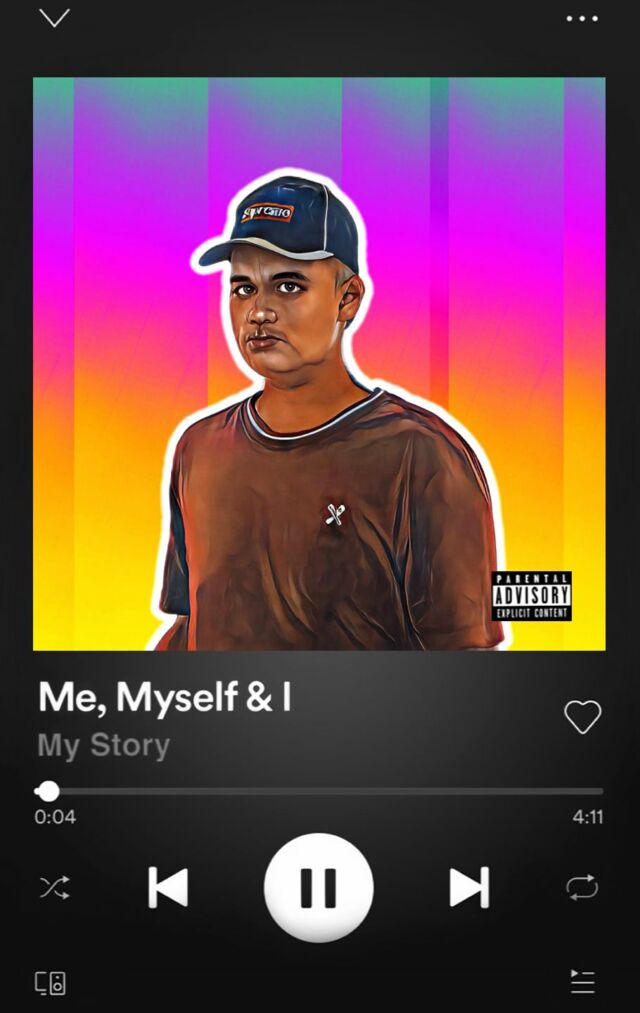This screenshot has height=1013, width=640.
Task: Open the connect to device menu
Action: [51, 982]
